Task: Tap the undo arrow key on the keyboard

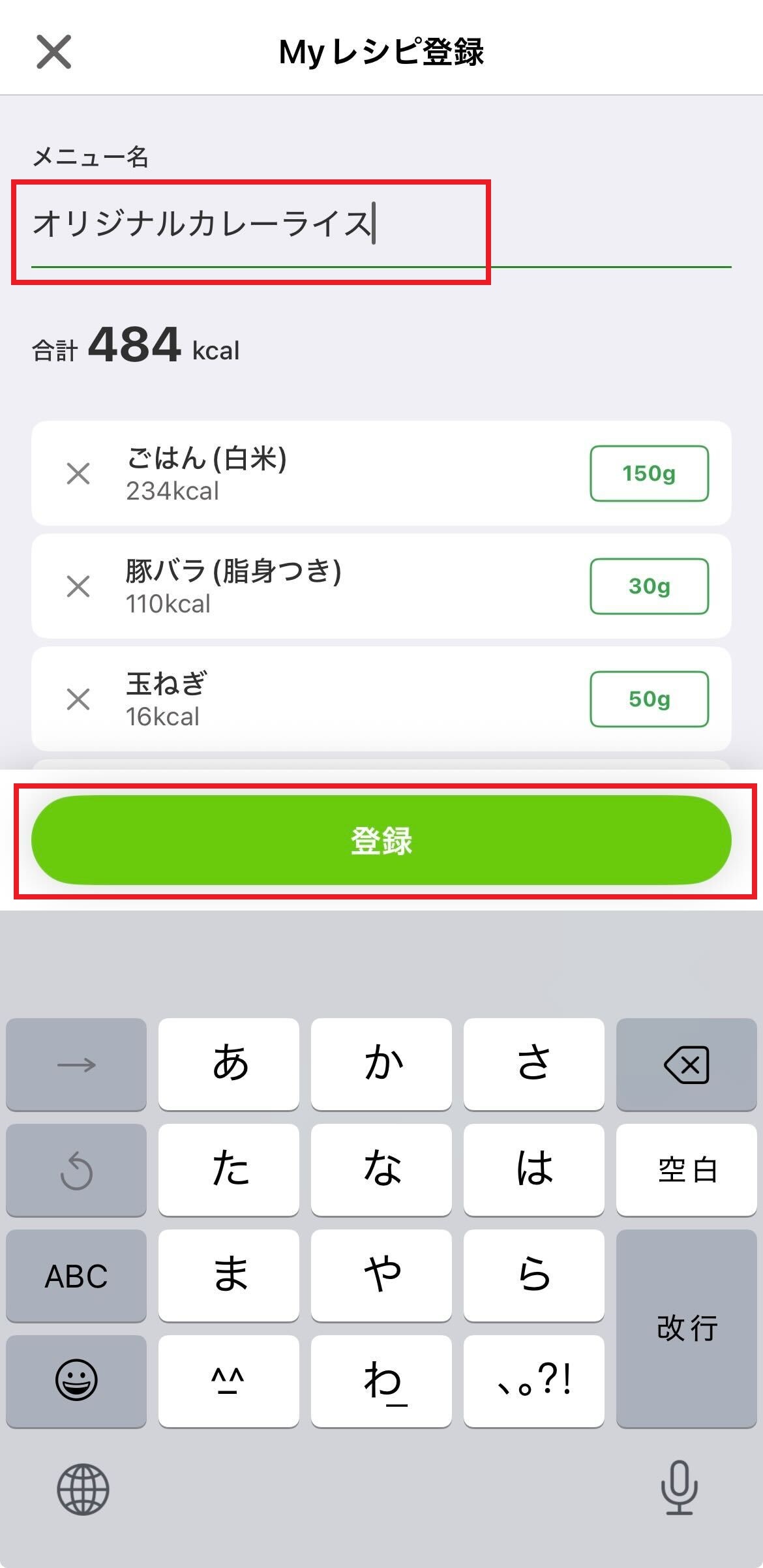Action: point(75,1169)
